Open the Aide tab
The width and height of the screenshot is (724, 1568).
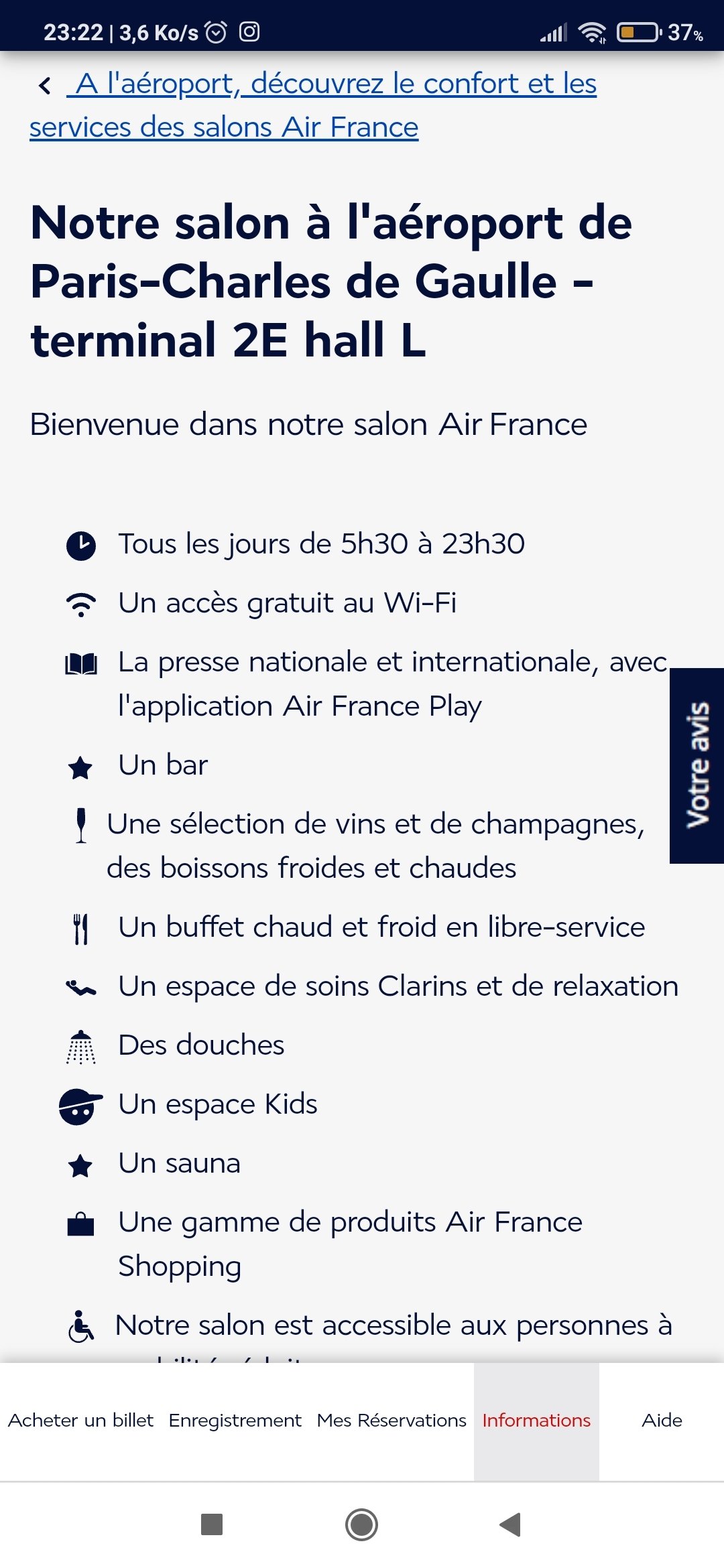pos(662,1420)
